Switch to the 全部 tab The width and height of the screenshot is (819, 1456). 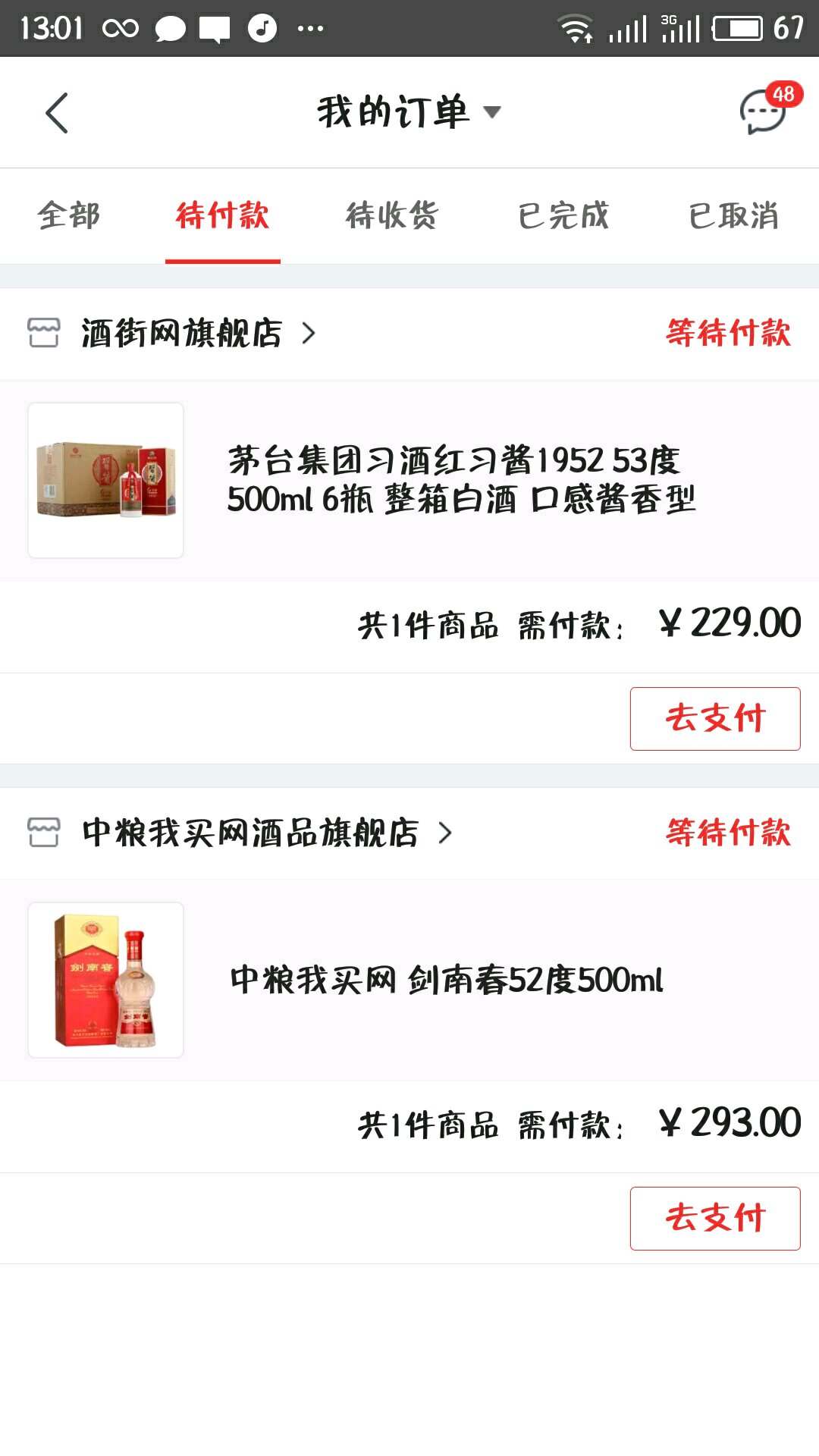tap(69, 216)
